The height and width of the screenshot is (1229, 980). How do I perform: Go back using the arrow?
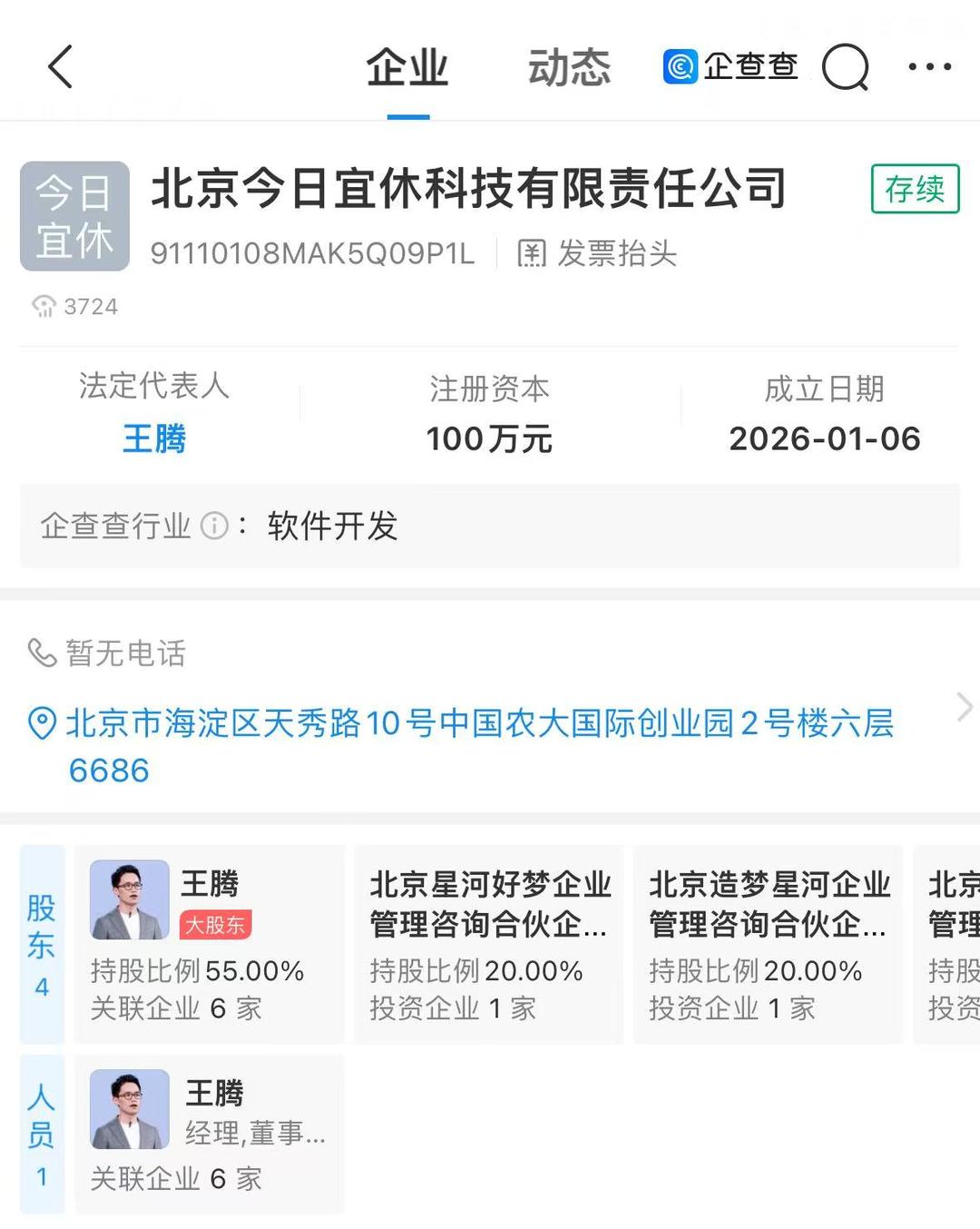61,67
